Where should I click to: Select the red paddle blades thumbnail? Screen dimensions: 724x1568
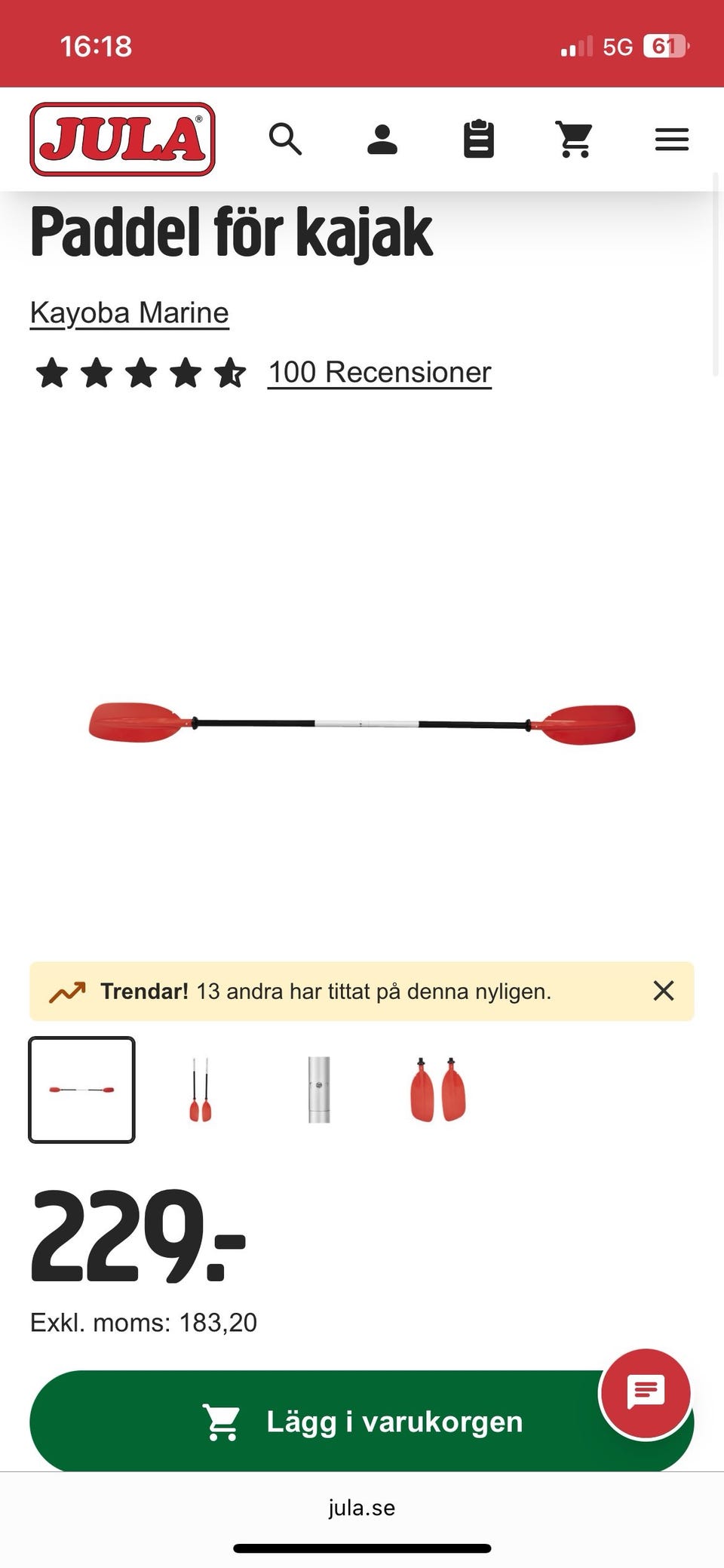coord(438,1090)
